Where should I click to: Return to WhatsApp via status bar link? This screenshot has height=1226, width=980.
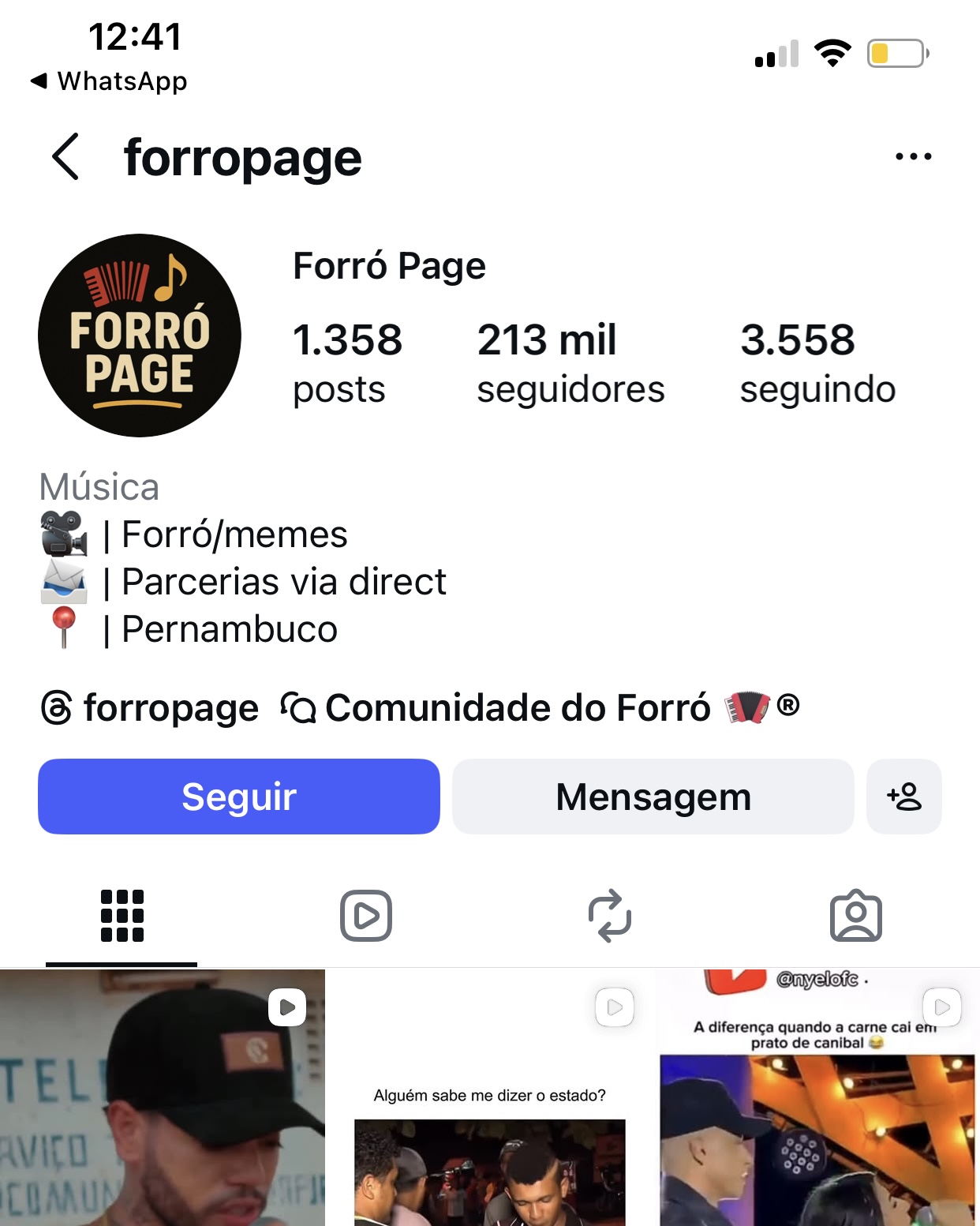tap(109, 81)
